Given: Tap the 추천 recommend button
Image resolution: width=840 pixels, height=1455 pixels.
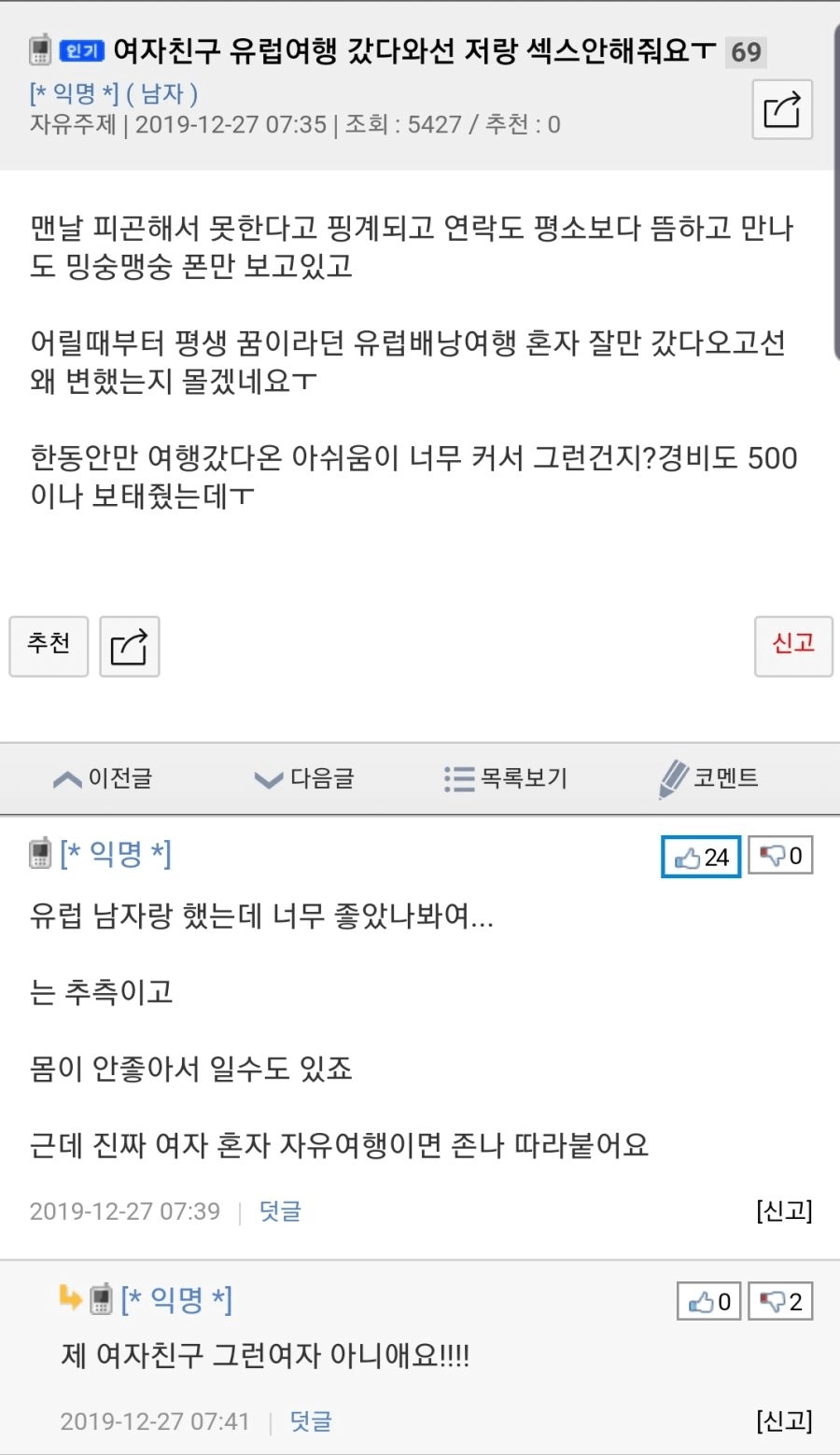Looking at the screenshot, I should pyautogui.click(x=49, y=646).
